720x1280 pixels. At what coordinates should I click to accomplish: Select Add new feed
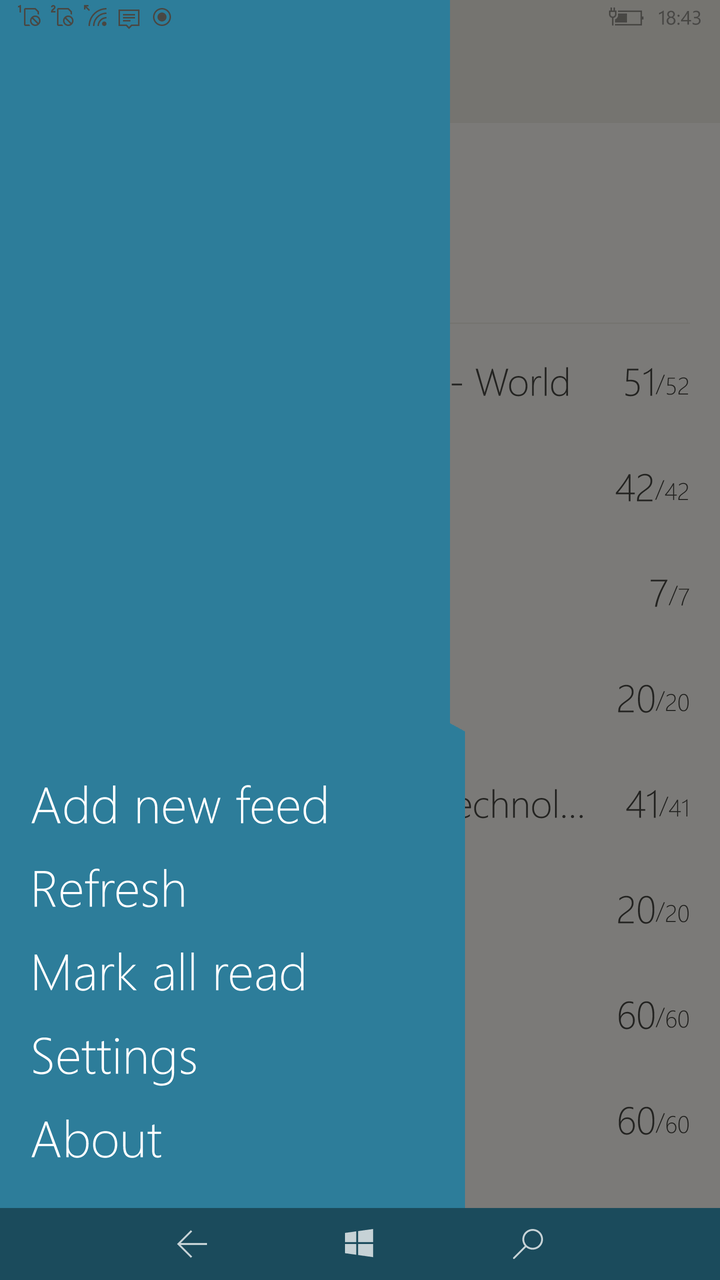click(x=180, y=806)
